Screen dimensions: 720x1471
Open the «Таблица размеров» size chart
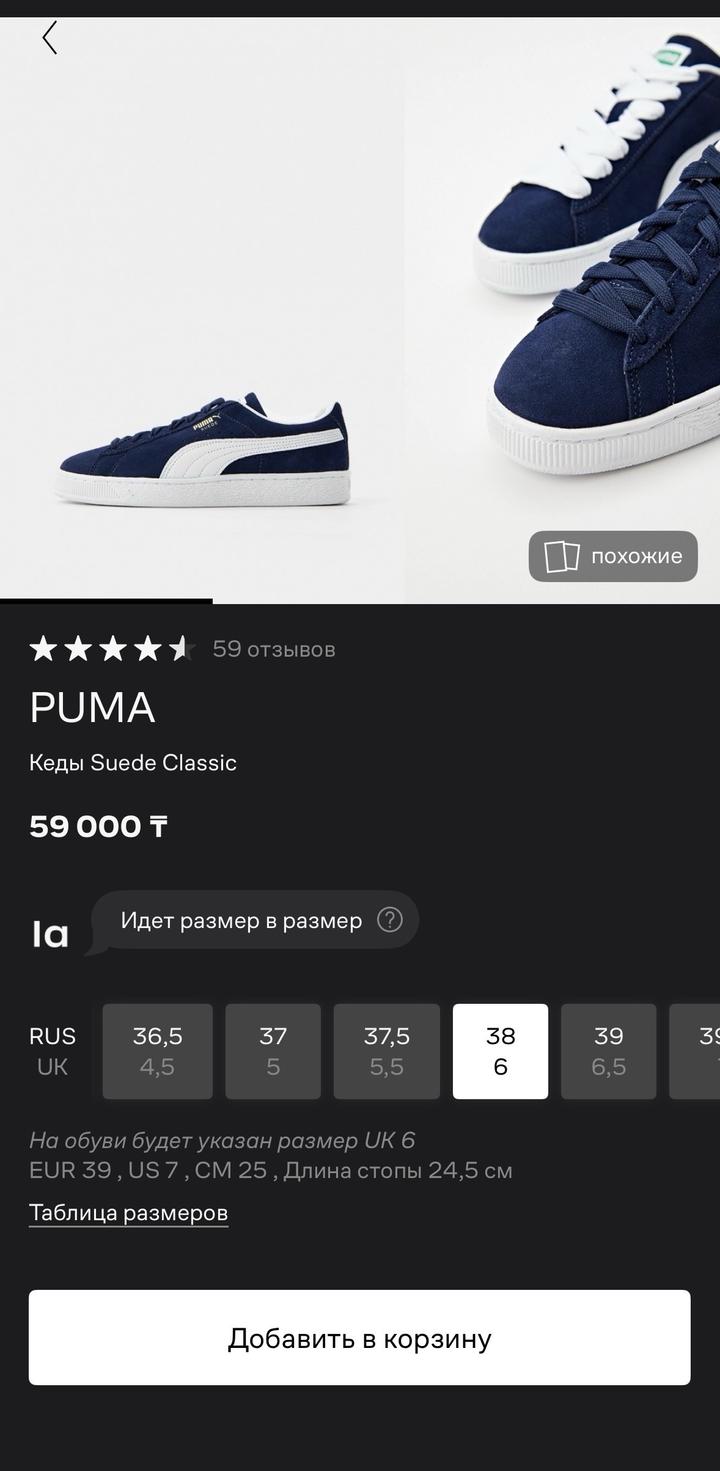[x=128, y=1213]
